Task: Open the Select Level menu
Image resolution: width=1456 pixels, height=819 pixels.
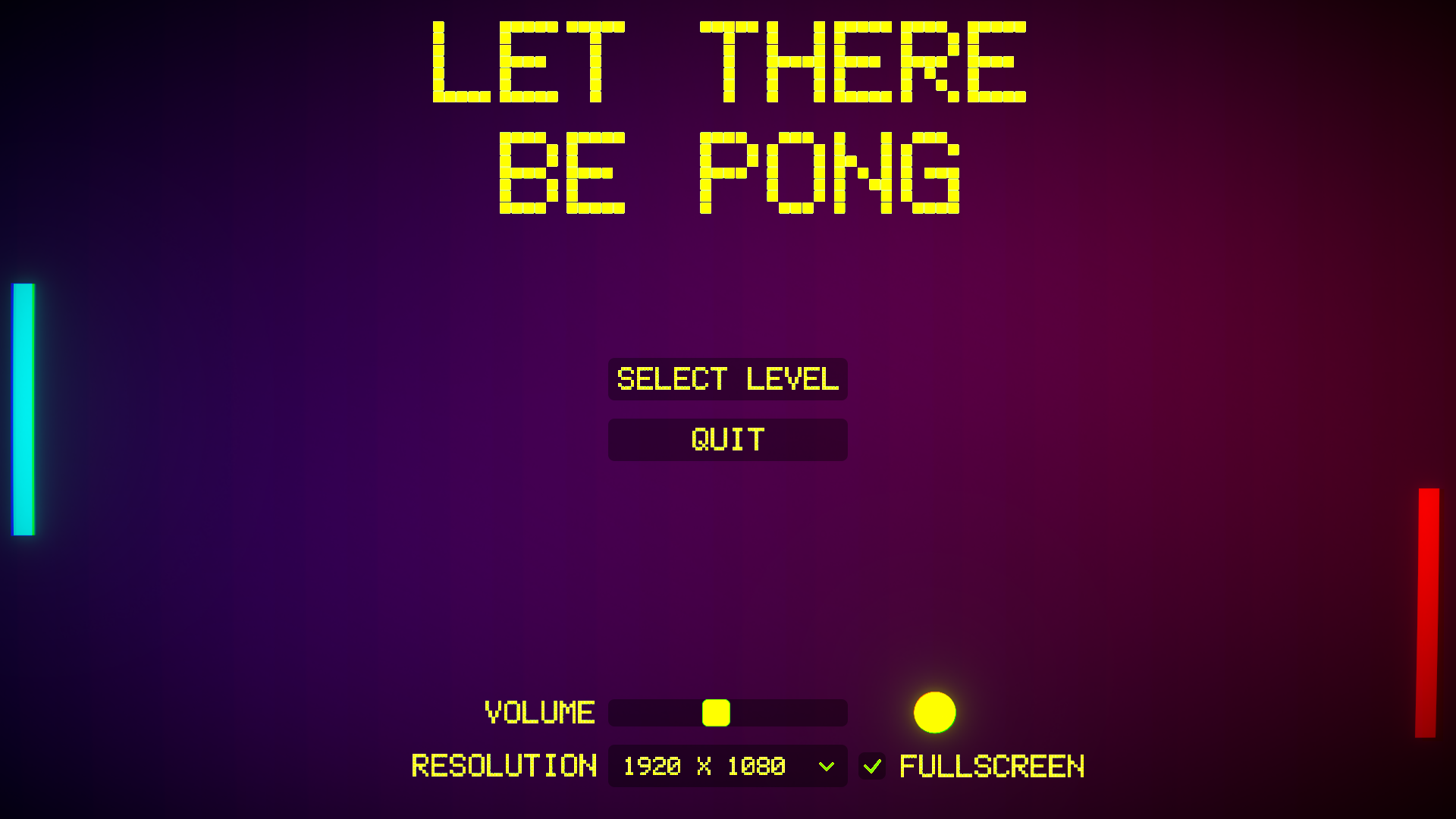Action: pos(727,379)
